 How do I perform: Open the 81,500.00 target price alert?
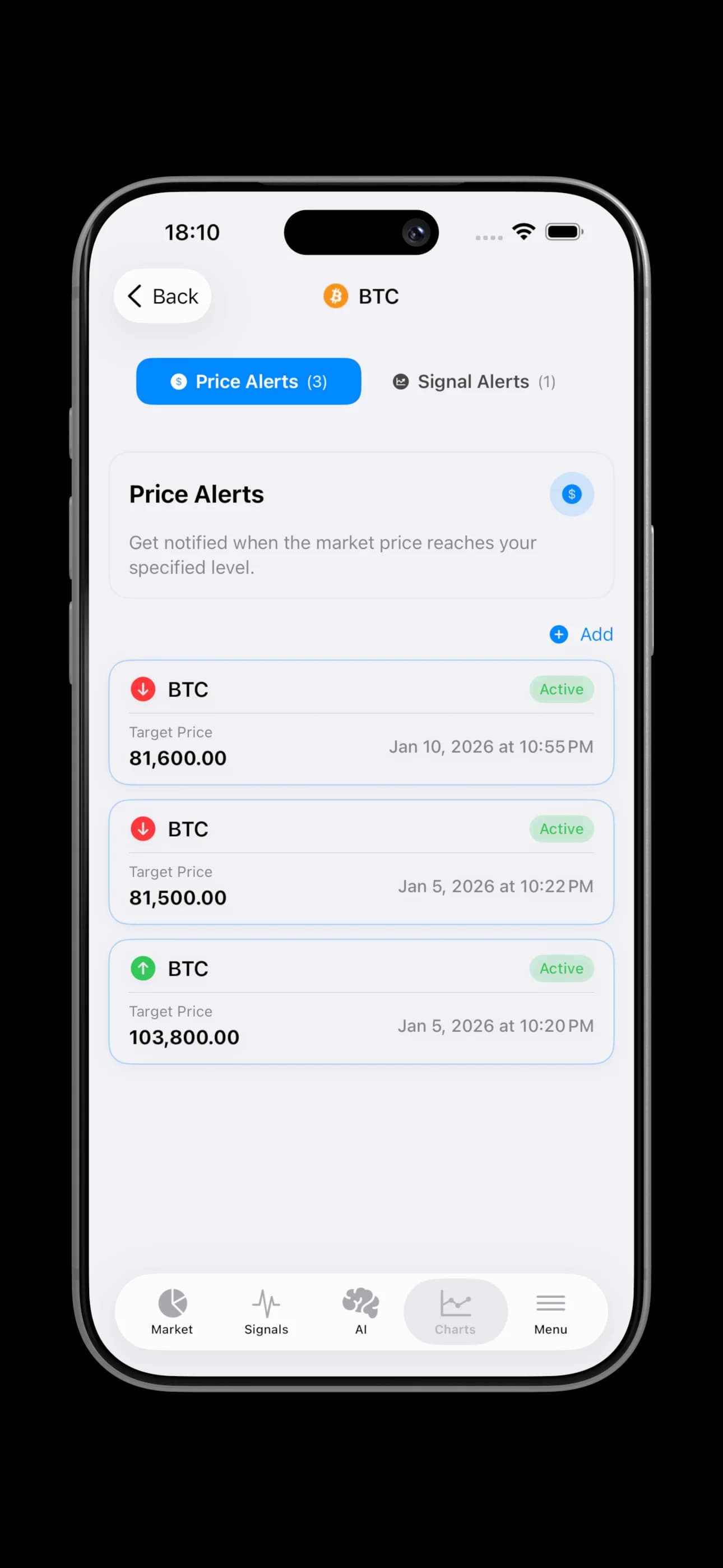point(361,862)
